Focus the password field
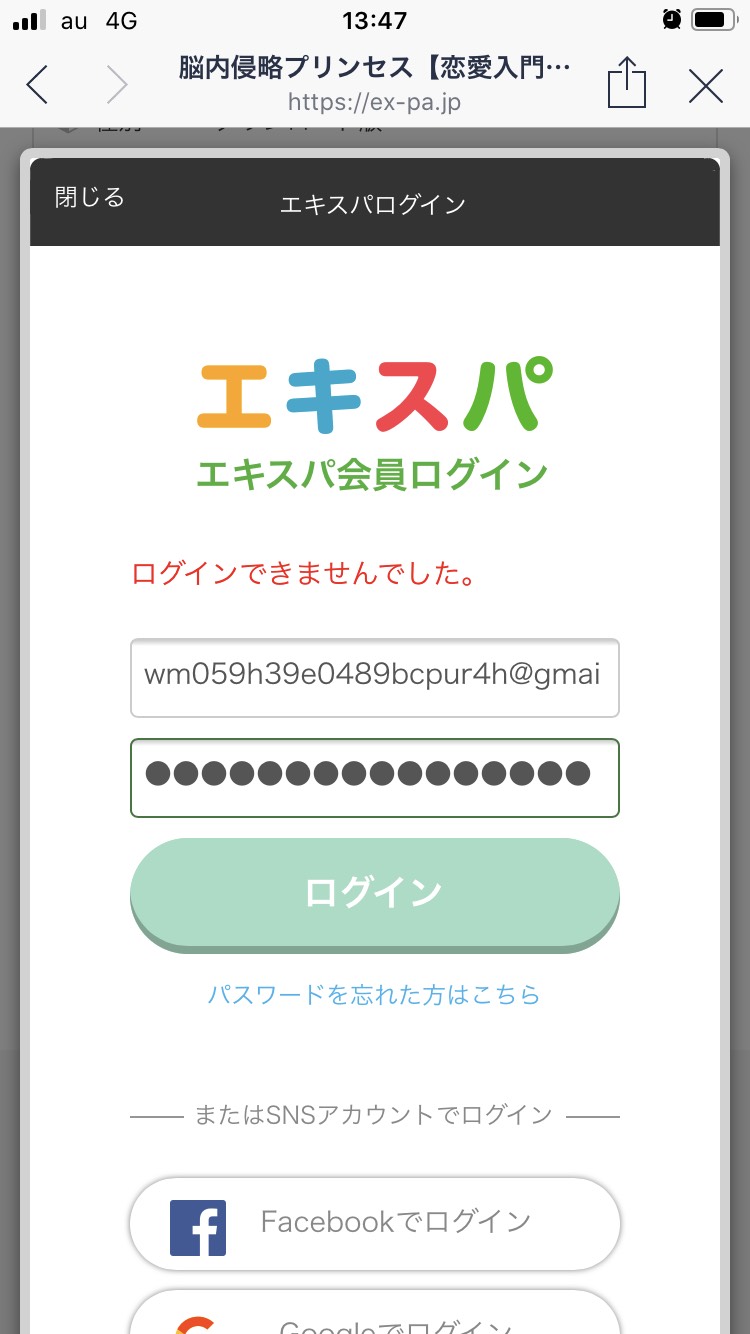750x1334 pixels. [375, 778]
